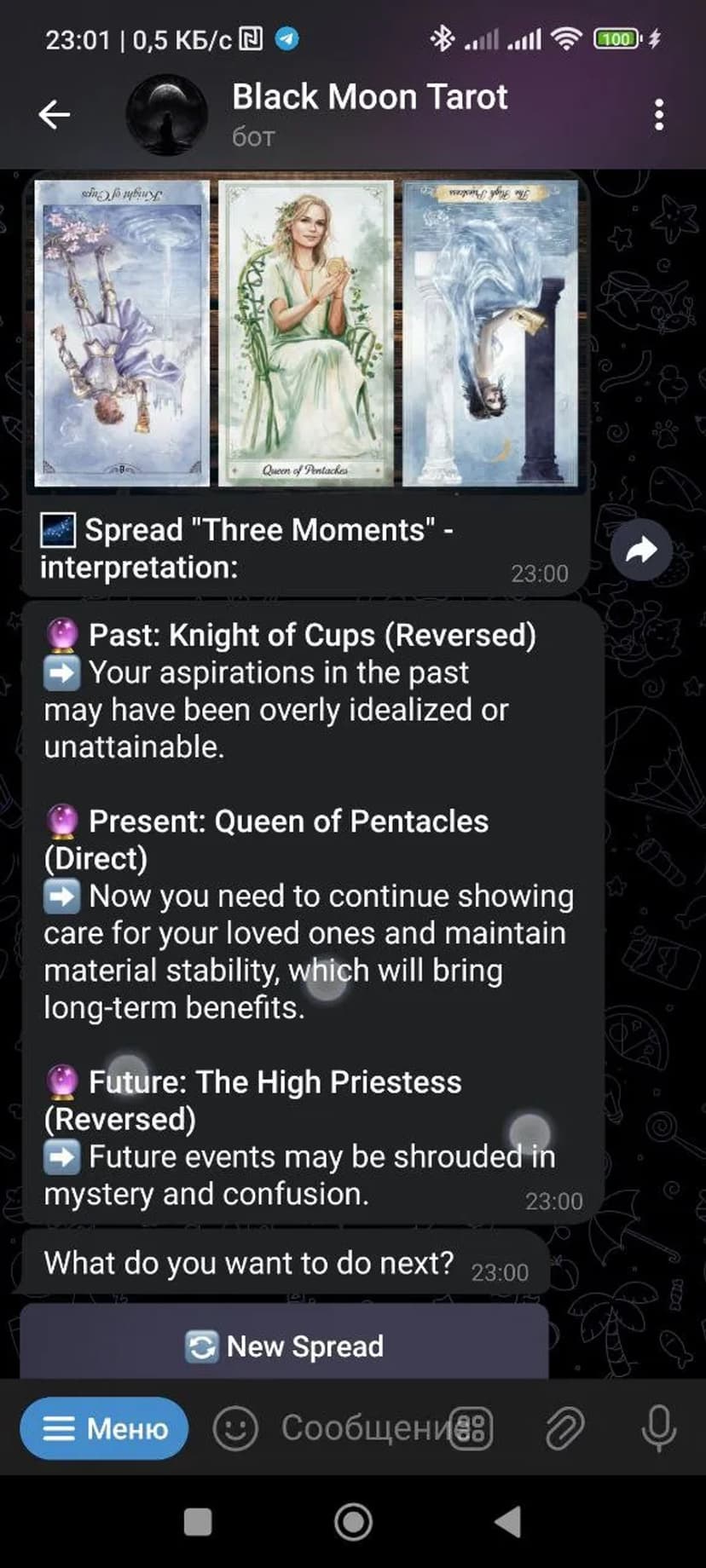Open the bot Меню button

[104, 1428]
